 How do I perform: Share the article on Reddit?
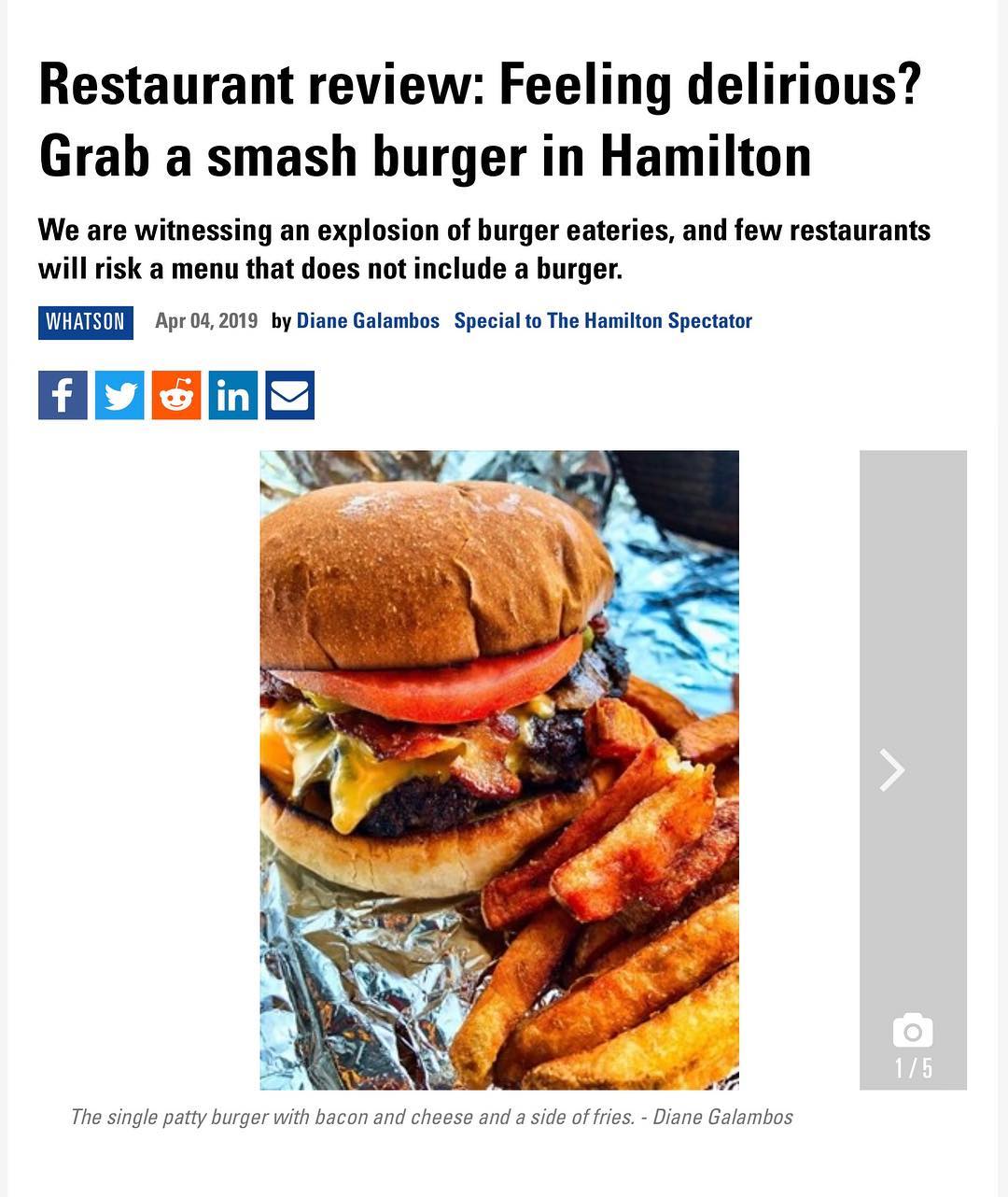(x=176, y=395)
